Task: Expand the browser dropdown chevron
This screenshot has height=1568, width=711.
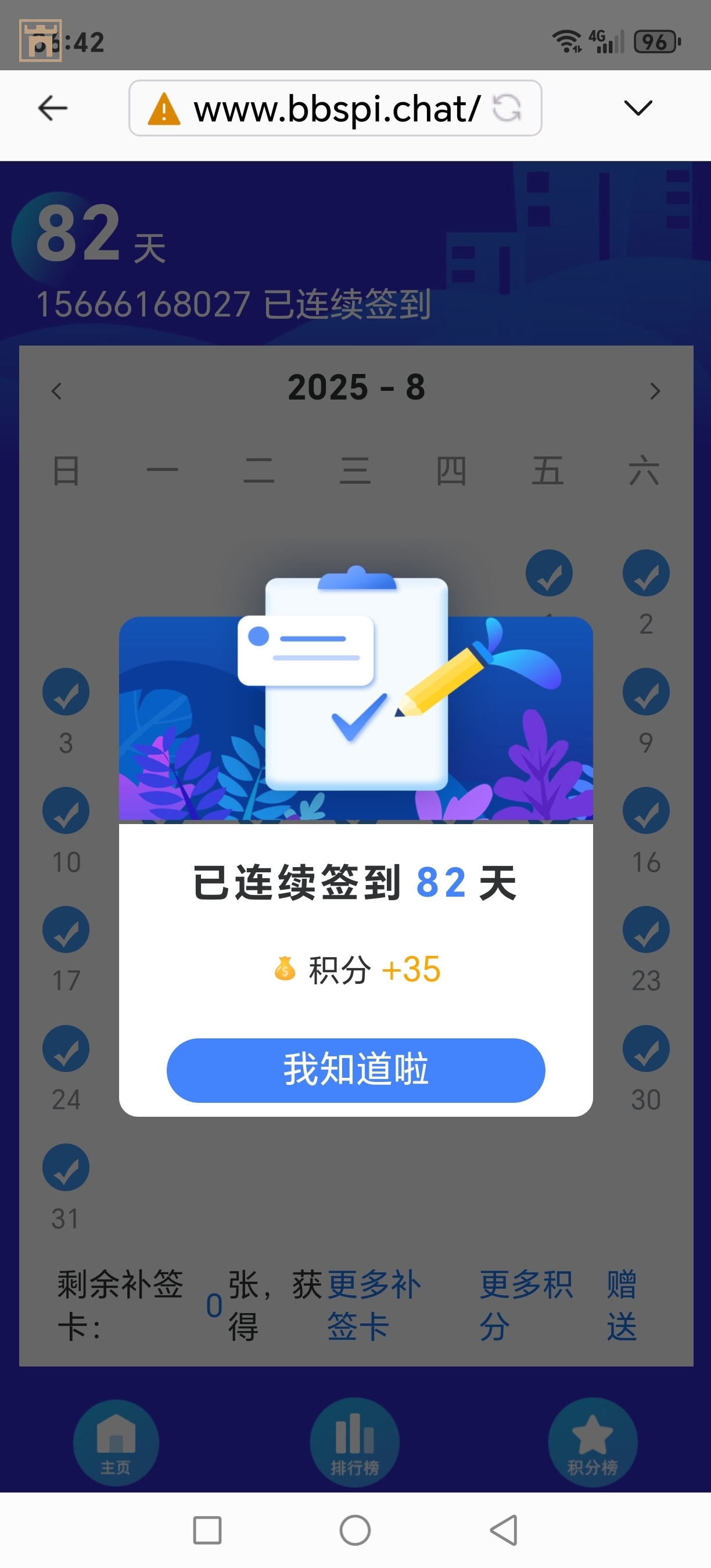Action: pos(638,109)
